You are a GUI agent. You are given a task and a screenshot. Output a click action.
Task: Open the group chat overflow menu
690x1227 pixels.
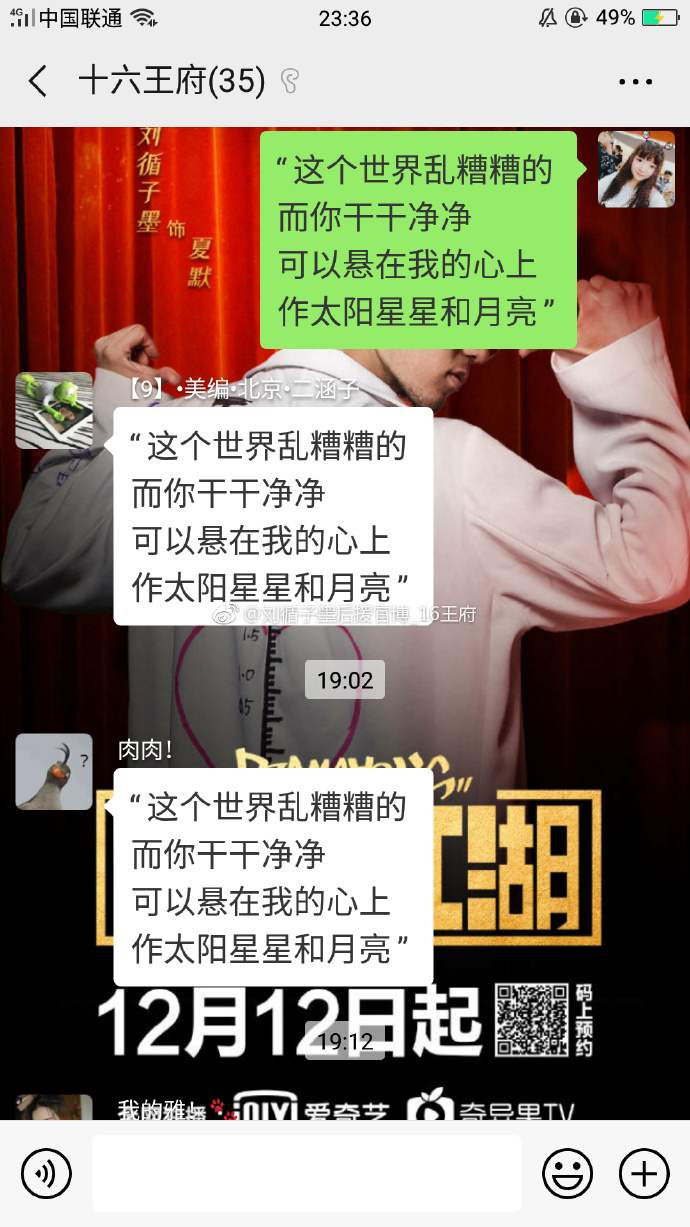coord(635,82)
